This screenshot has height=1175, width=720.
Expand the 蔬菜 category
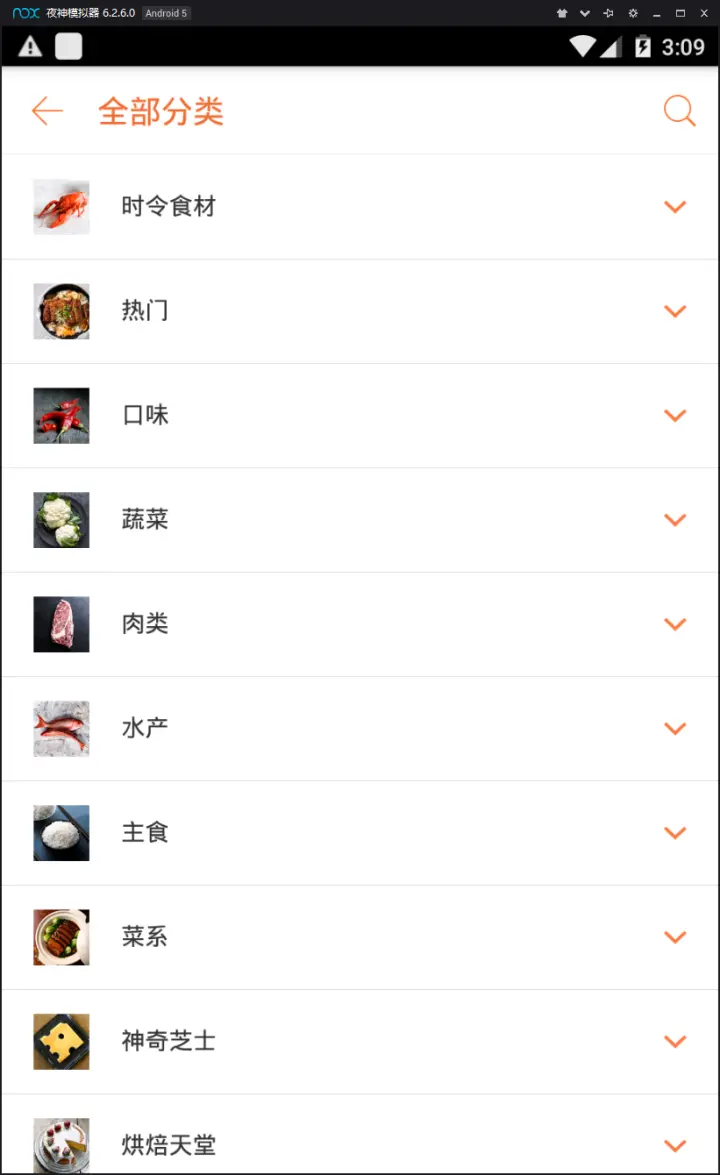675,520
